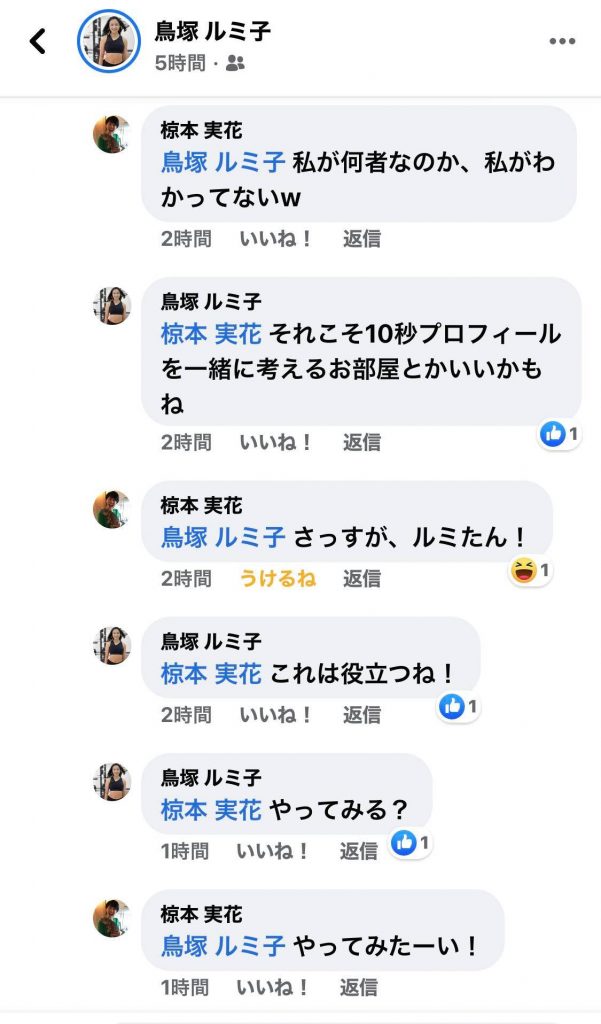Reply to the comment 'さっすが、ルミたん！'
Viewport: 601px width, 1024px height.
[361, 578]
